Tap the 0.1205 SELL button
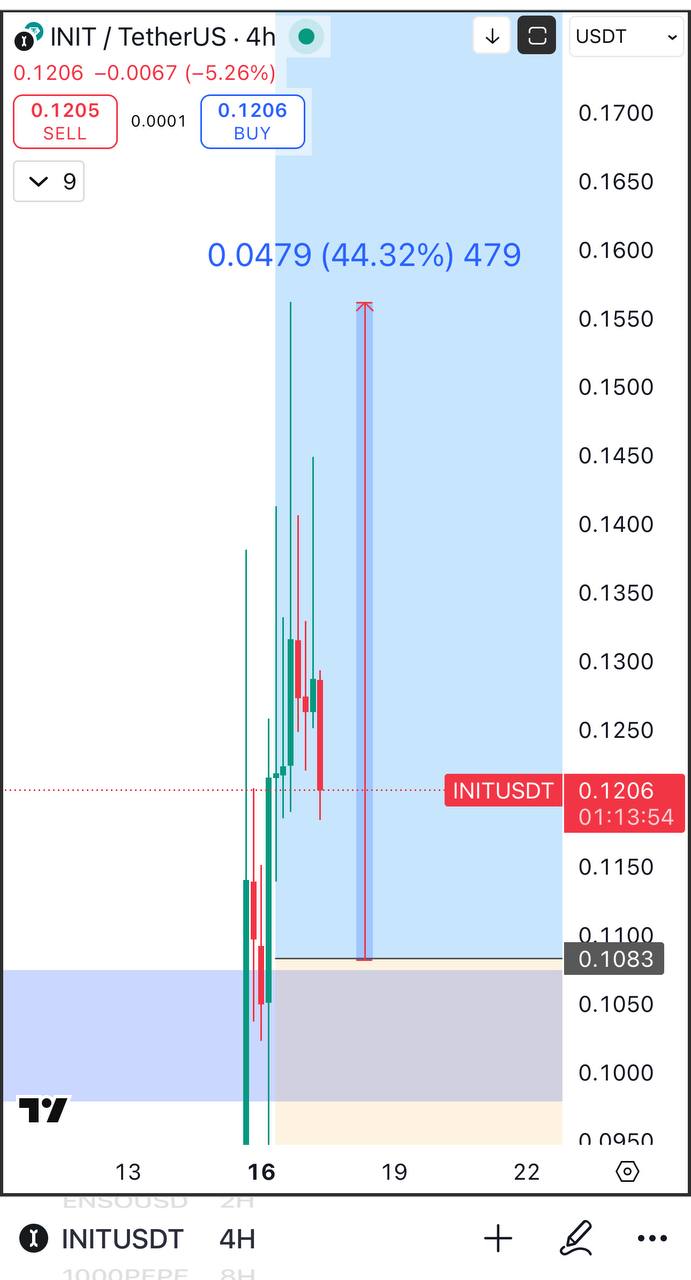Screen dimensions: 691x1280 (x=65, y=121)
